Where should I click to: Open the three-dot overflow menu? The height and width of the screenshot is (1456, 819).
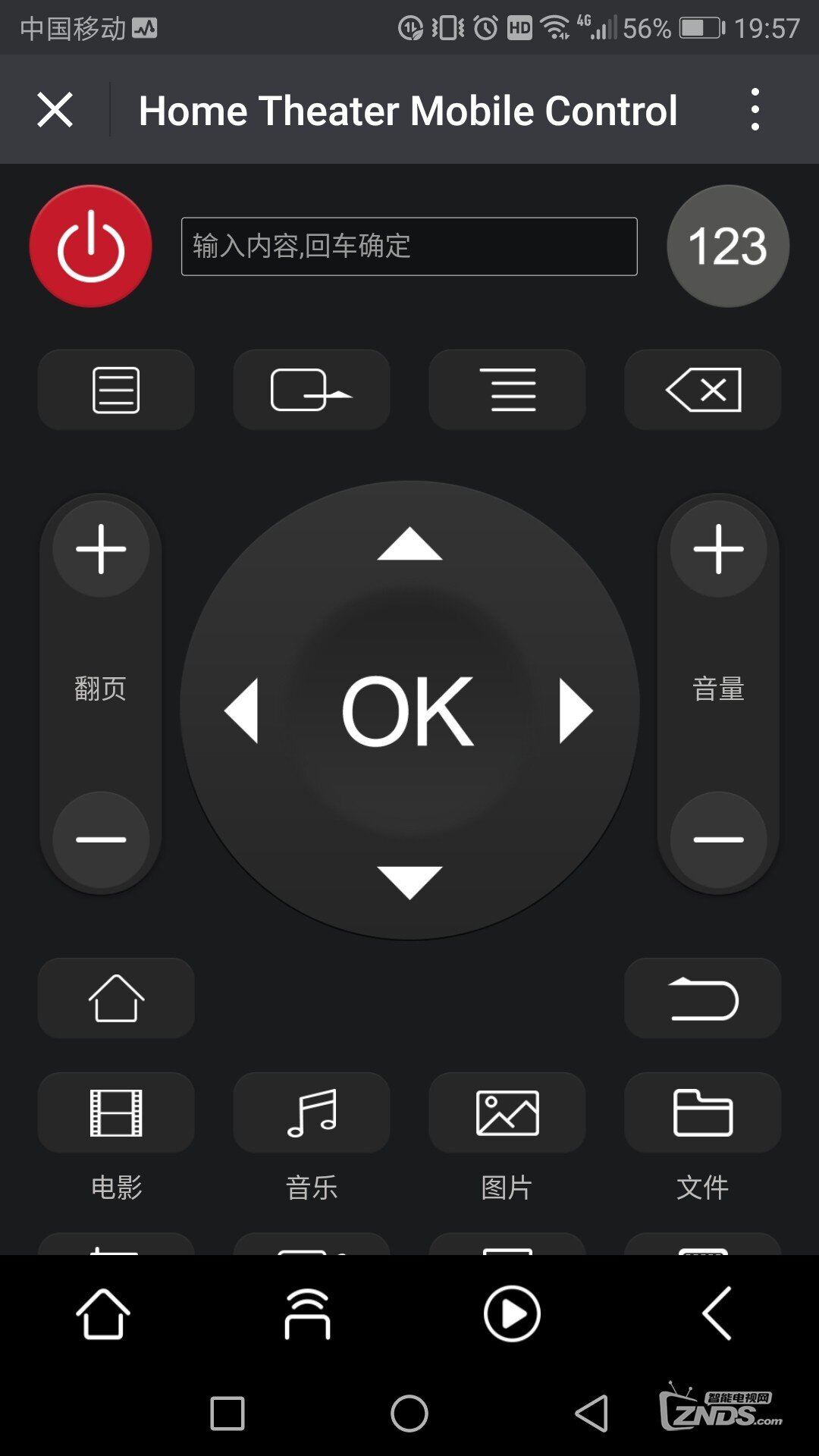click(755, 110)
